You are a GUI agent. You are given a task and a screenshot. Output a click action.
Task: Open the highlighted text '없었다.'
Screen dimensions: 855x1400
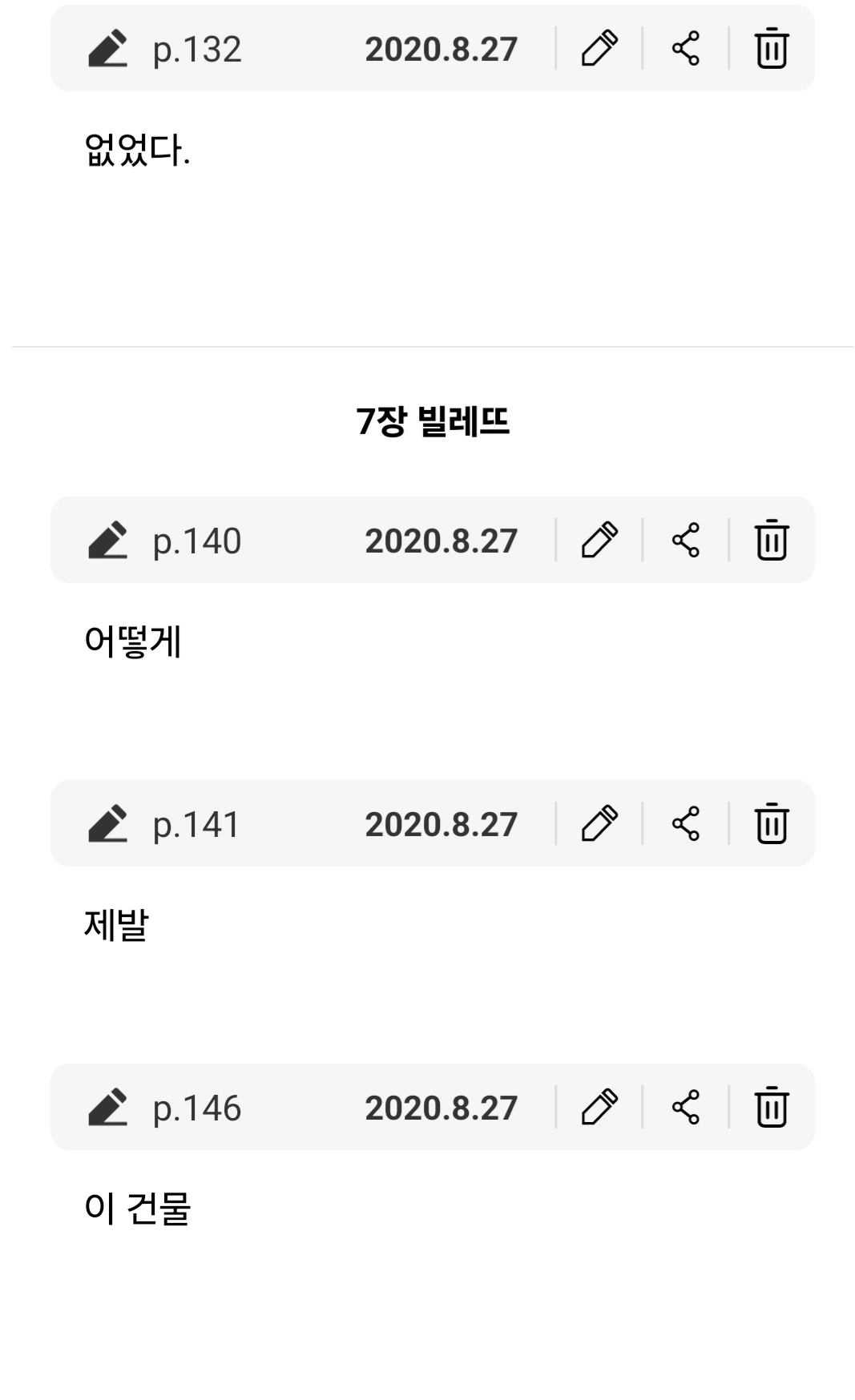[137, 150]
